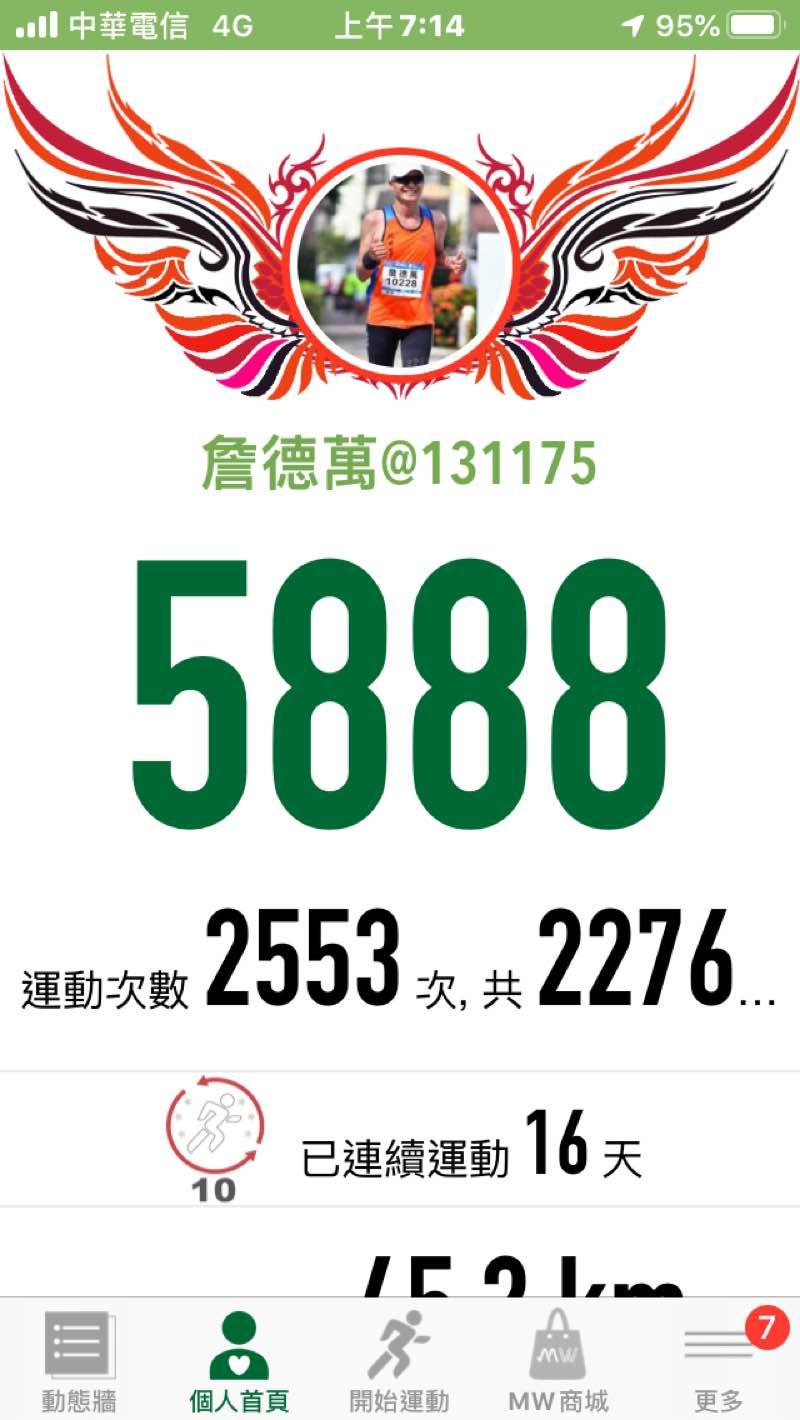
Task: Switch to the 個人首頁 tab
Action: coord(239,1361)
